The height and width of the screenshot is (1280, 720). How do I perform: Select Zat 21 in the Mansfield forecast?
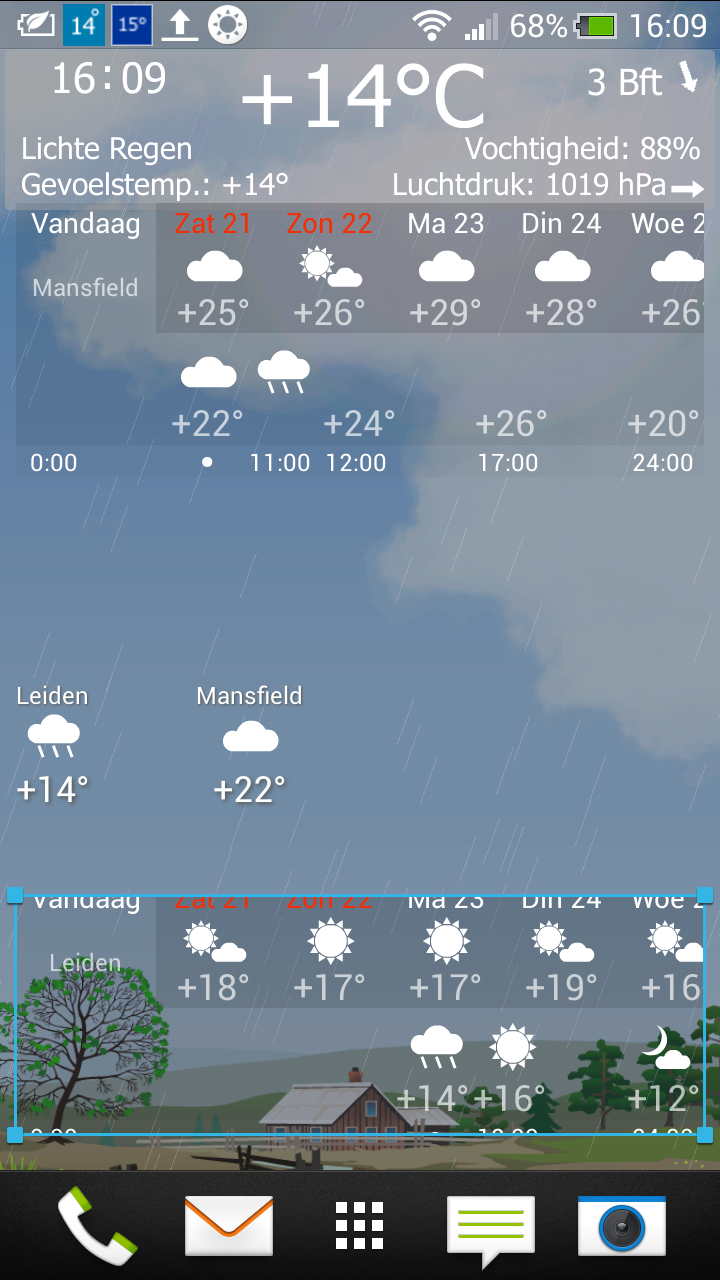point(214,268)
